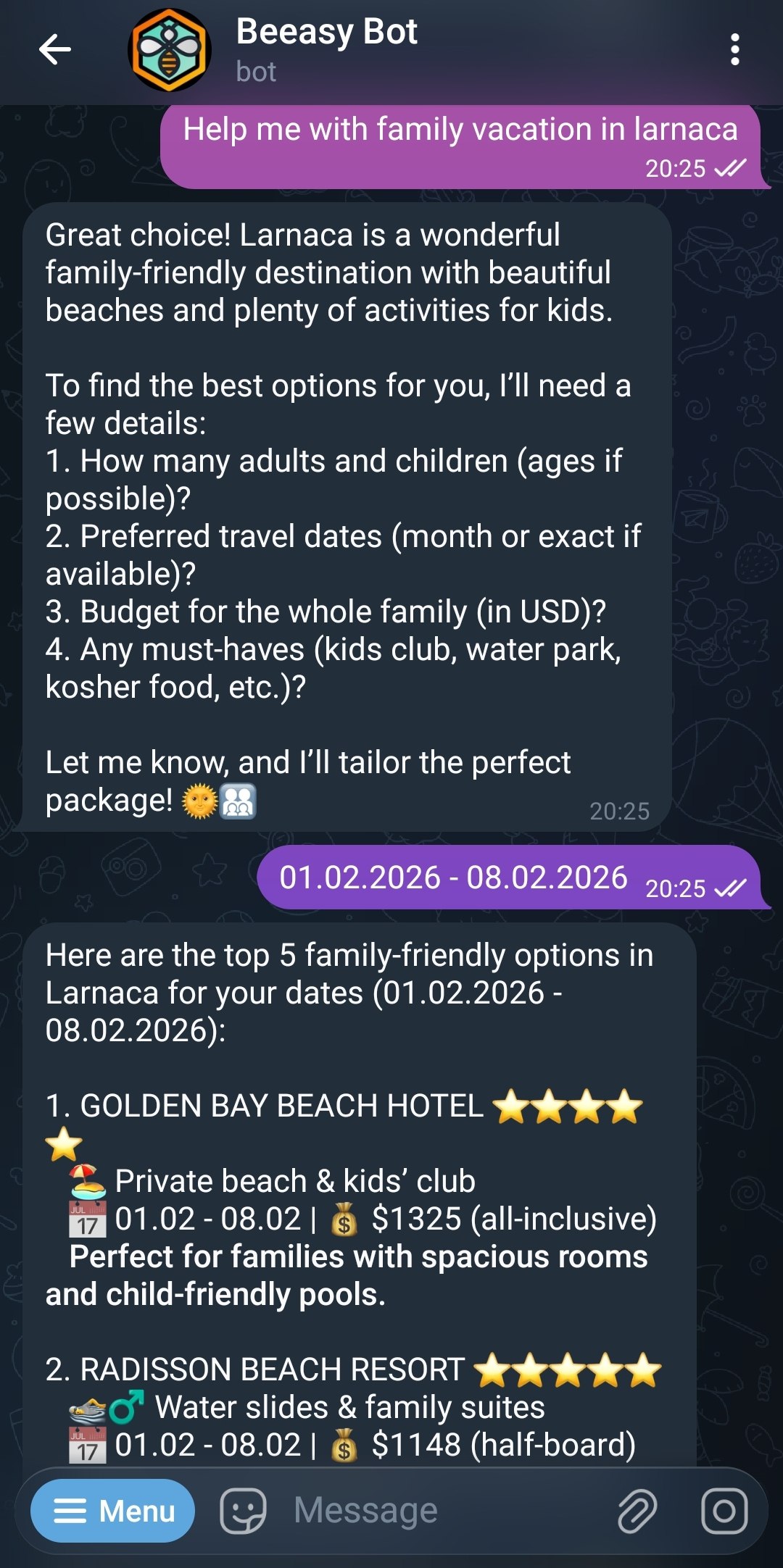The height and width of the screenshot is (1568, 783).
Task: Tap the 'Help me with family vacation' message
Action: pos(457,131)
